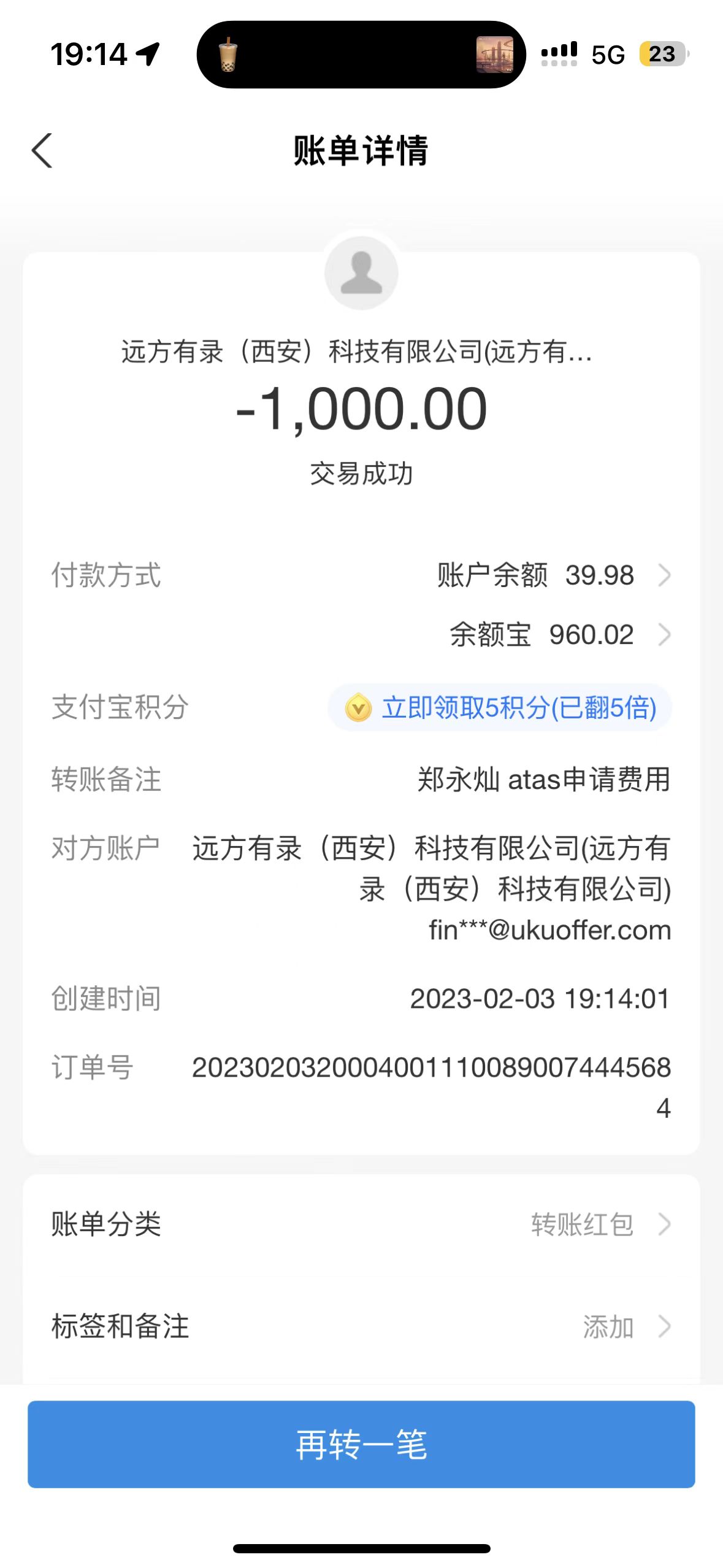
Task: Go back from the 账单详情 page
Action: (42, 150)
